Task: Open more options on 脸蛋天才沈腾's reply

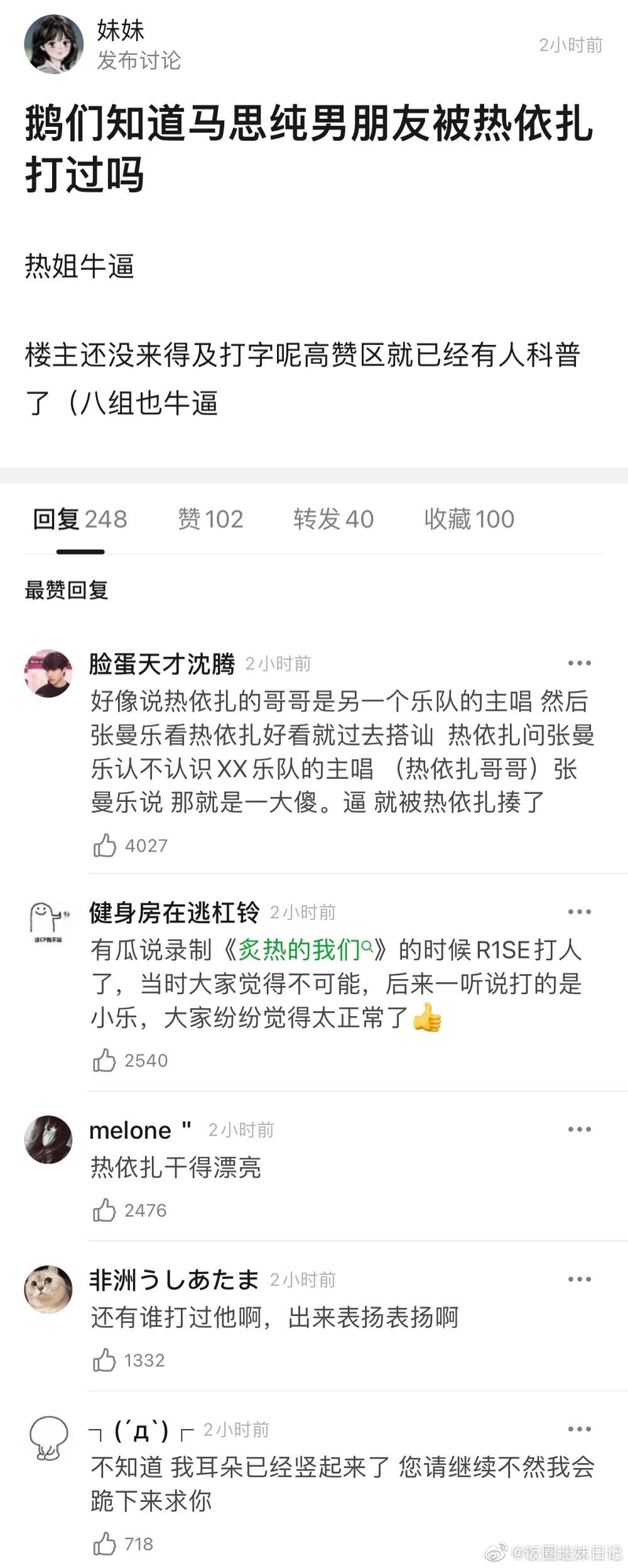Action: [579, 663]
